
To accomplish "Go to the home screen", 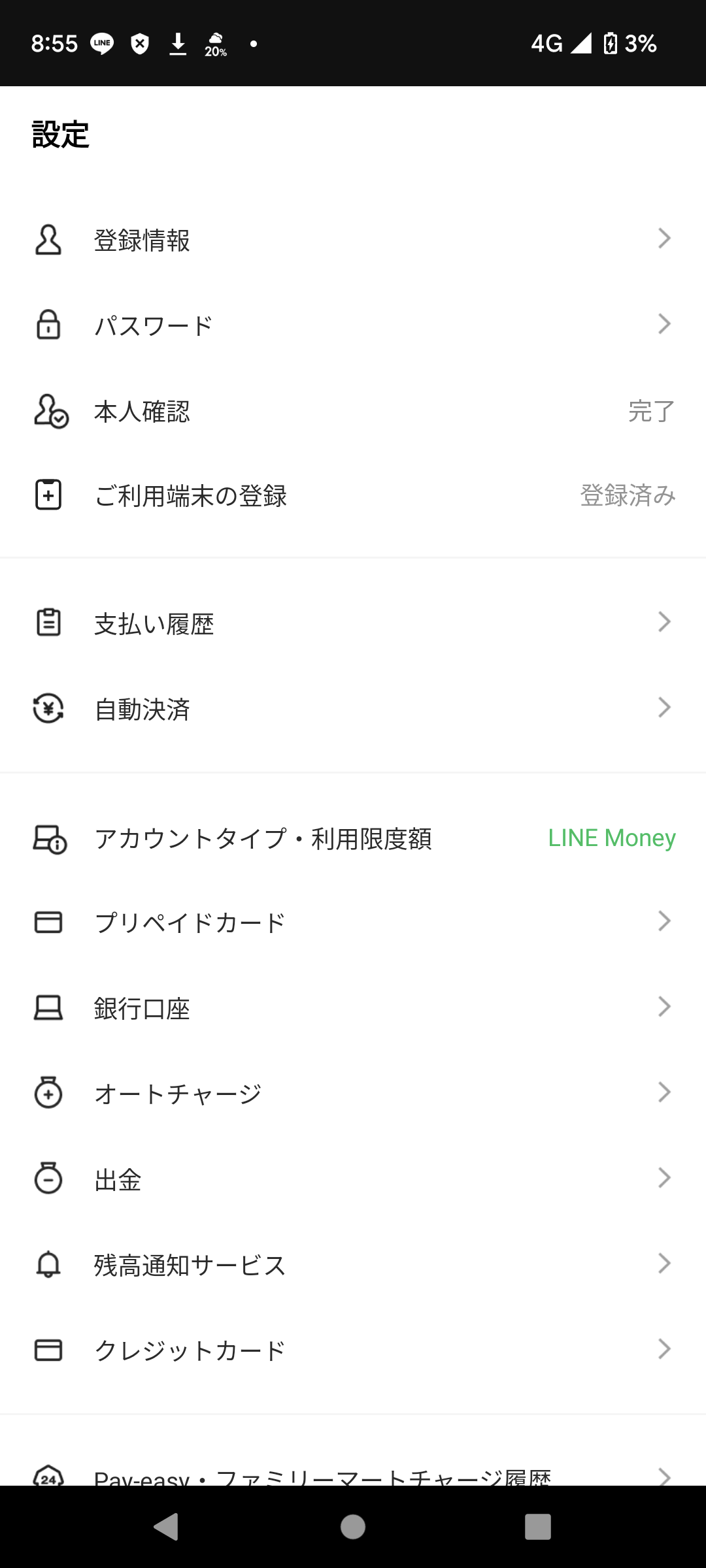I will [x=353, y=1527].
